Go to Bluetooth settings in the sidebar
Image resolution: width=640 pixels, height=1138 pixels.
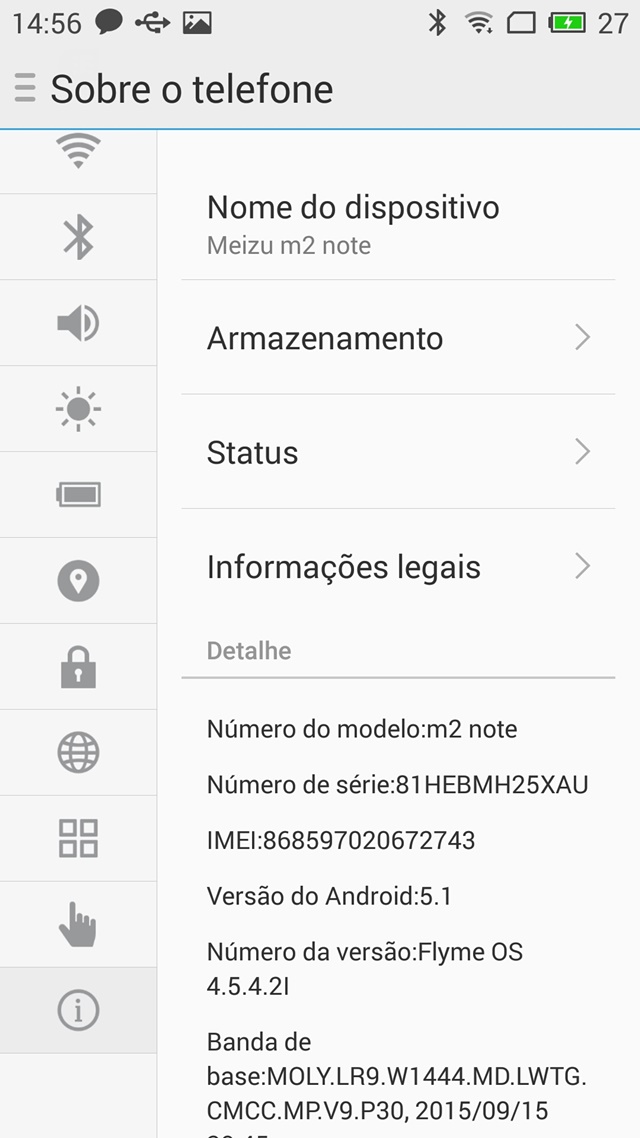click(x=78, y=237)
